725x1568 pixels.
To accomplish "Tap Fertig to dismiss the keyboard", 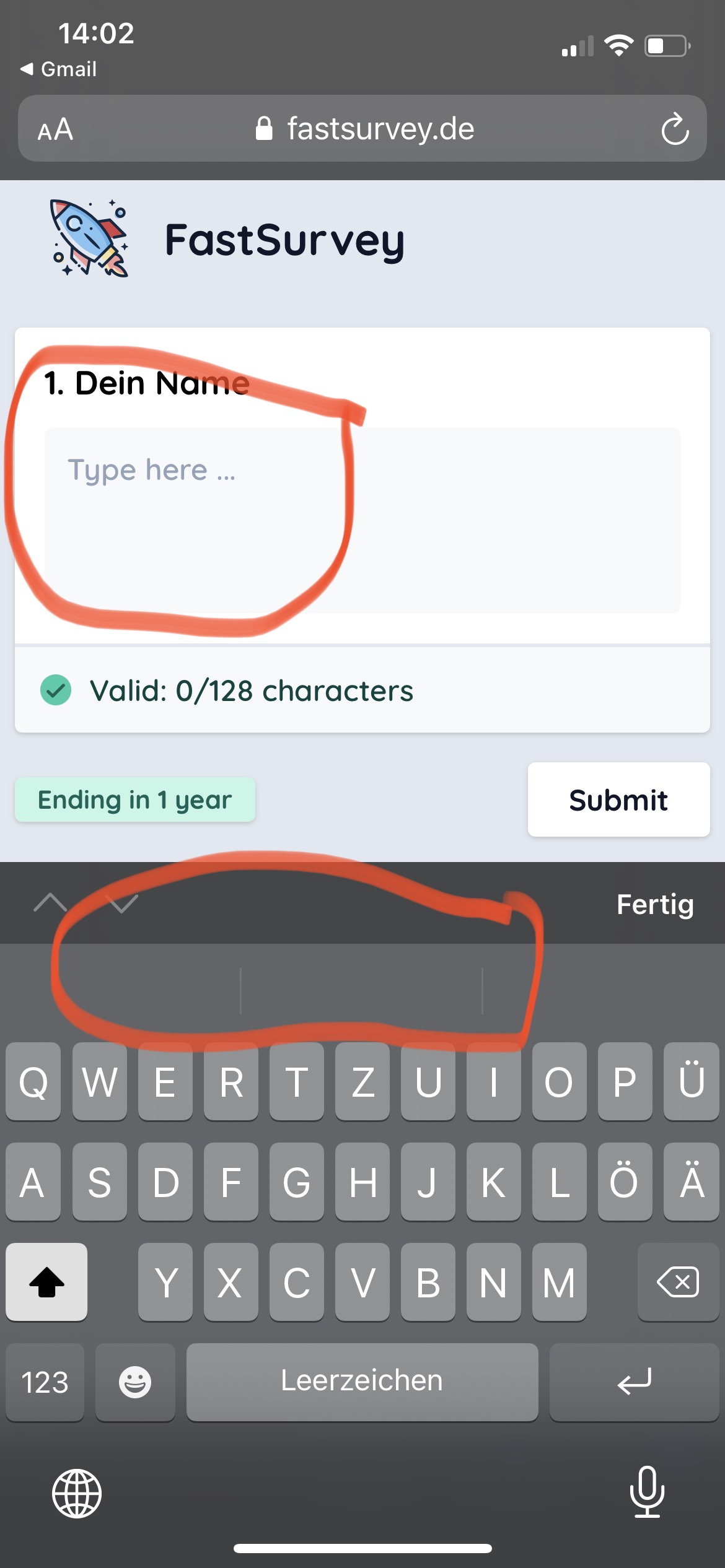I will 655,904.
